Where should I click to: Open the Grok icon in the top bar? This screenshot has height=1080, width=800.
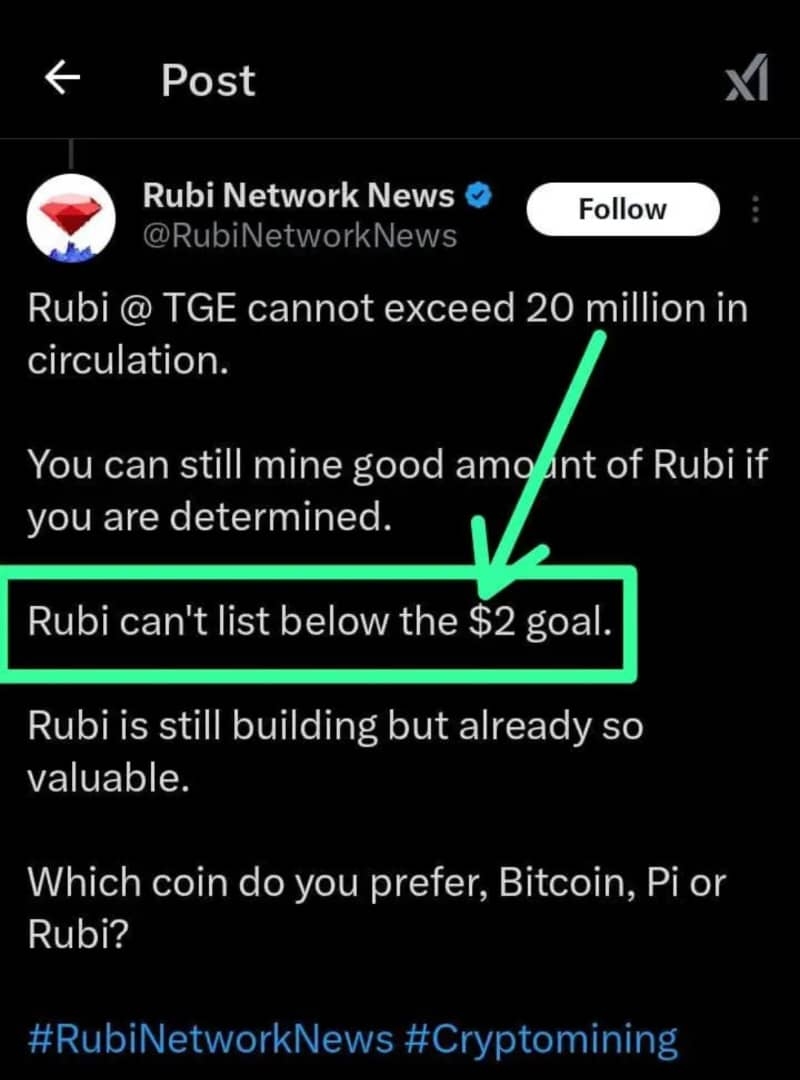(x=746, y=80)
